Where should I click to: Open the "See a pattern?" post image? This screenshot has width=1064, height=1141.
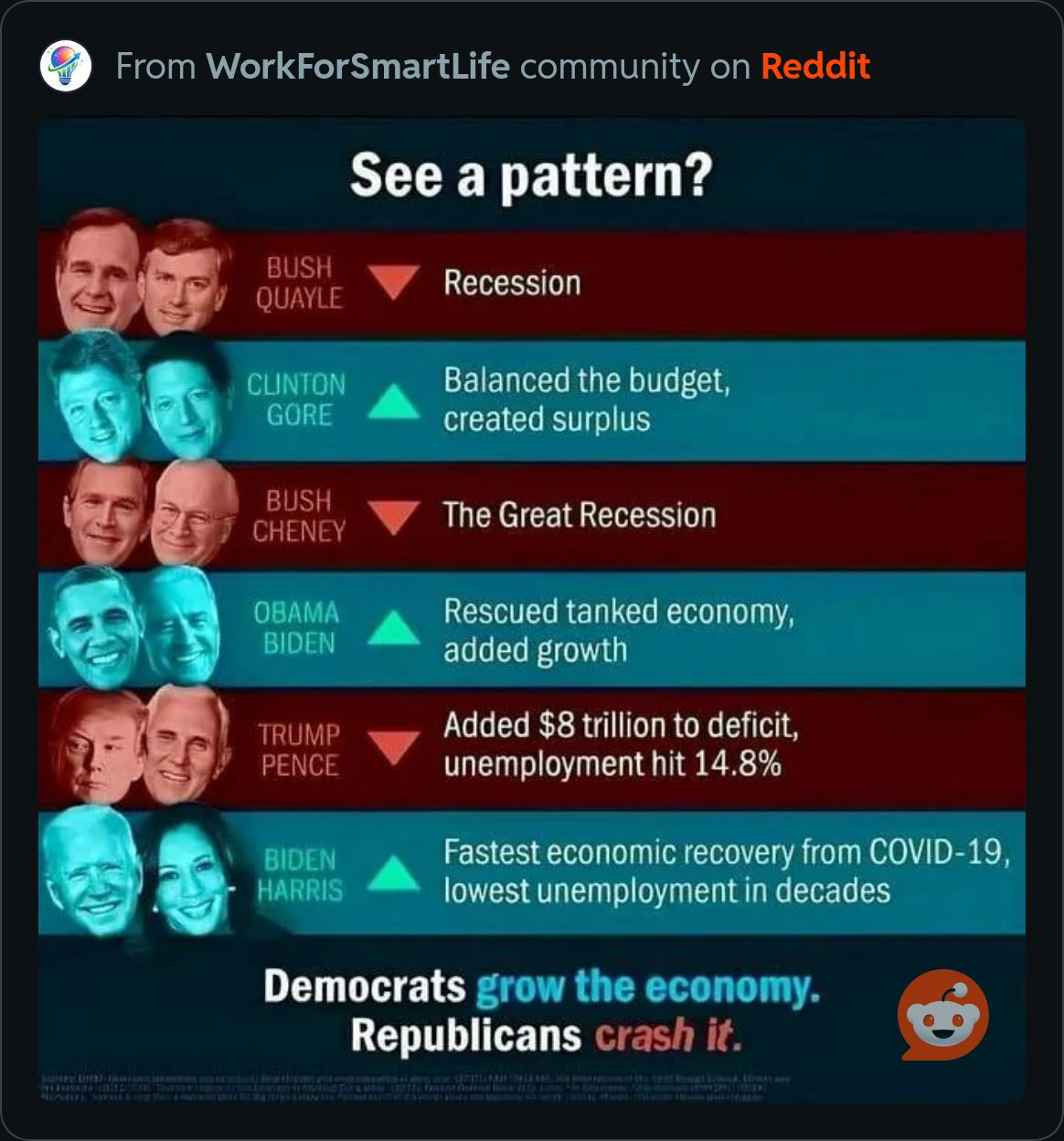[x=532, y=609]
